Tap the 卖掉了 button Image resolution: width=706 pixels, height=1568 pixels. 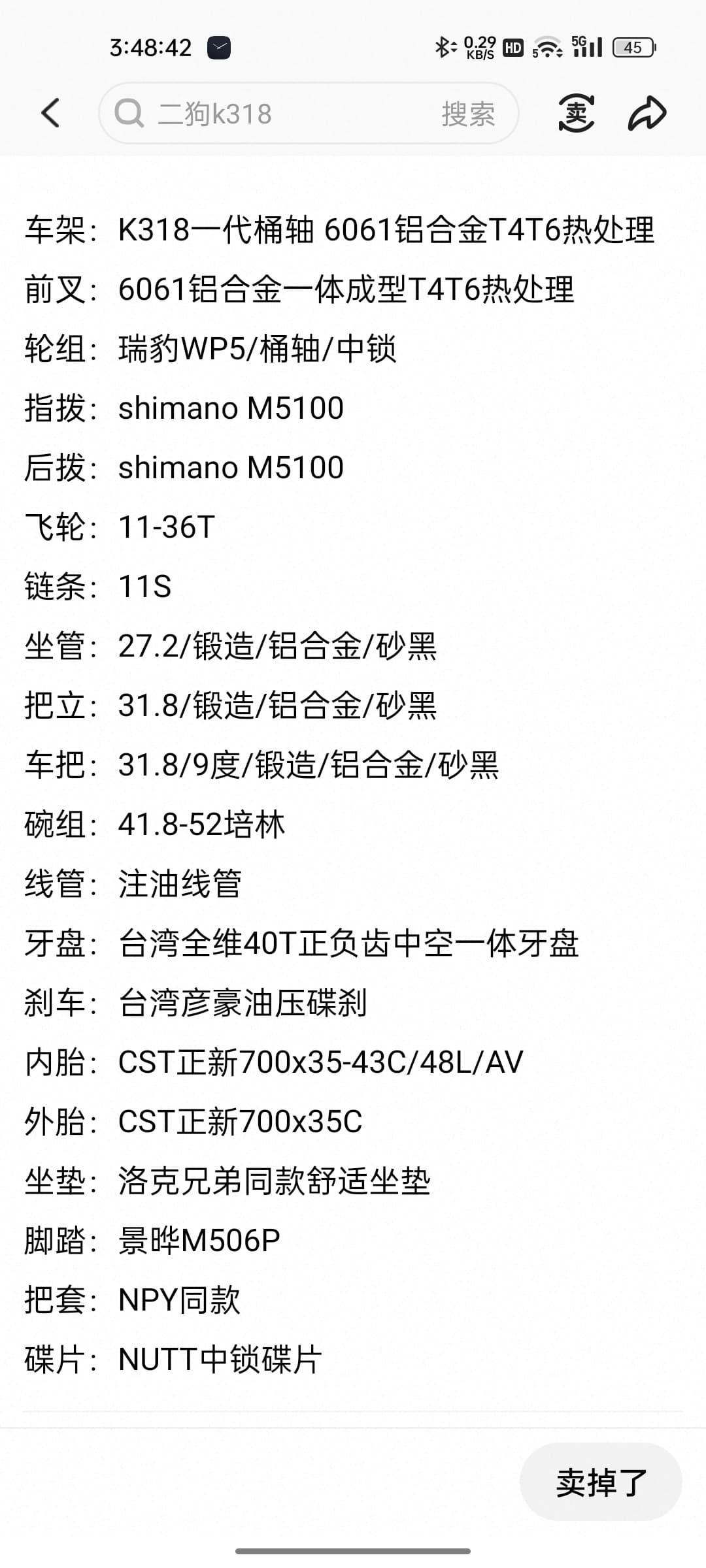(x=601, y=1482)
